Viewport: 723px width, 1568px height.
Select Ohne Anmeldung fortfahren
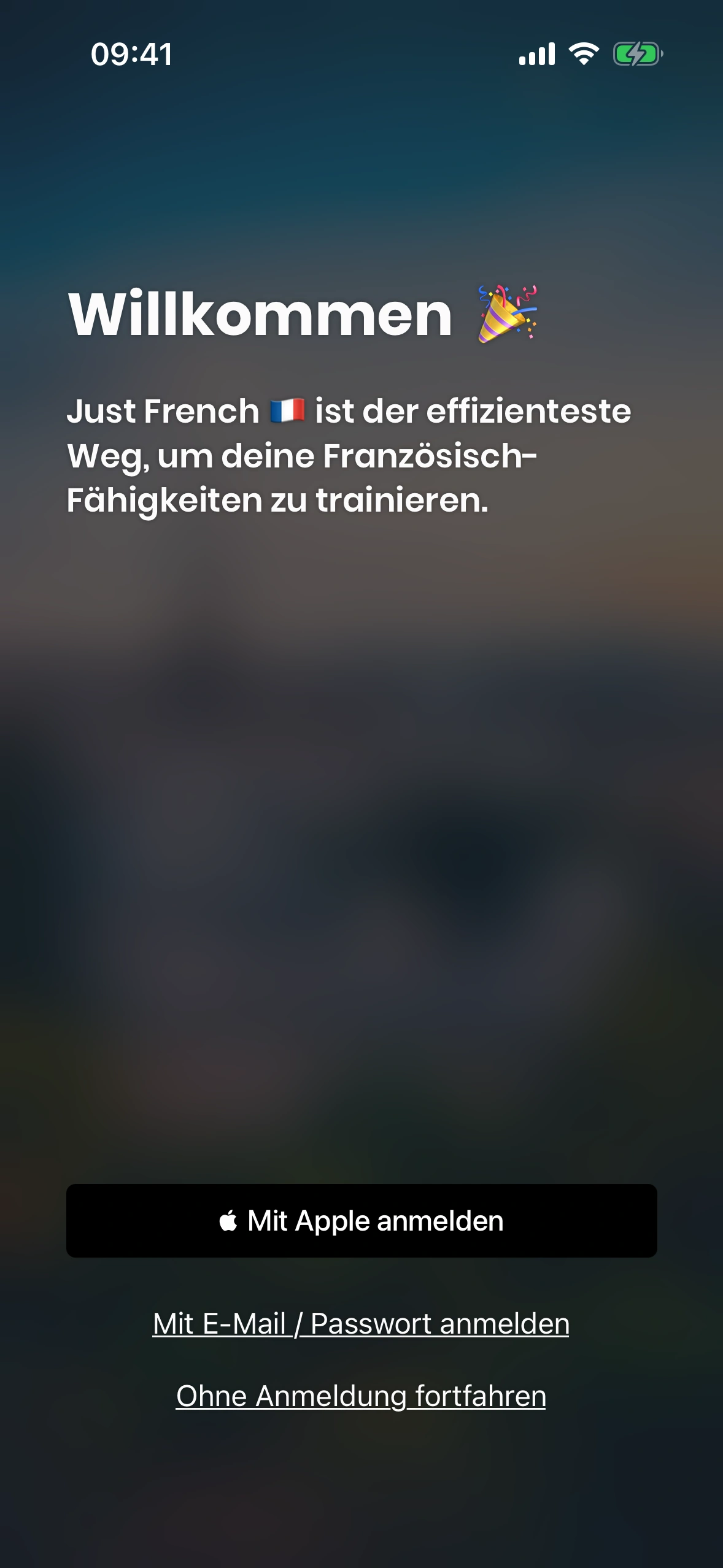tap(361, 1396)
